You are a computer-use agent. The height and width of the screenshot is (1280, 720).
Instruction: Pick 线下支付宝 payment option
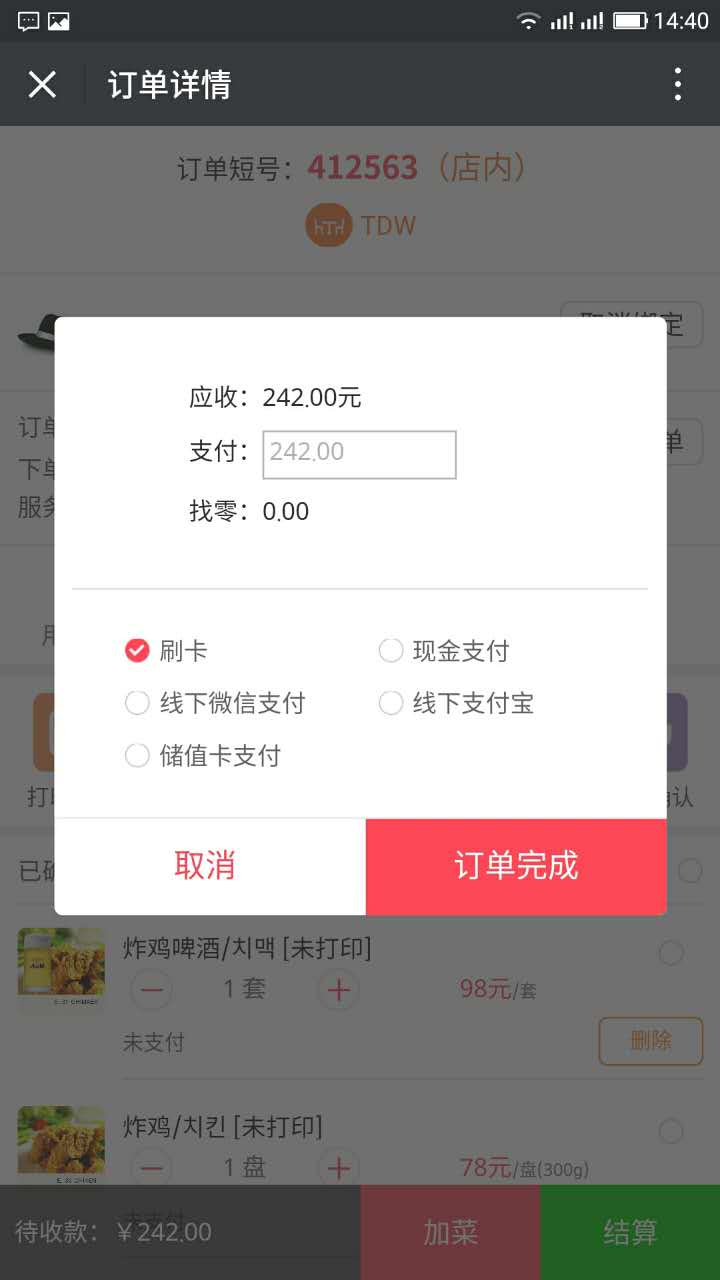[456, 703]
